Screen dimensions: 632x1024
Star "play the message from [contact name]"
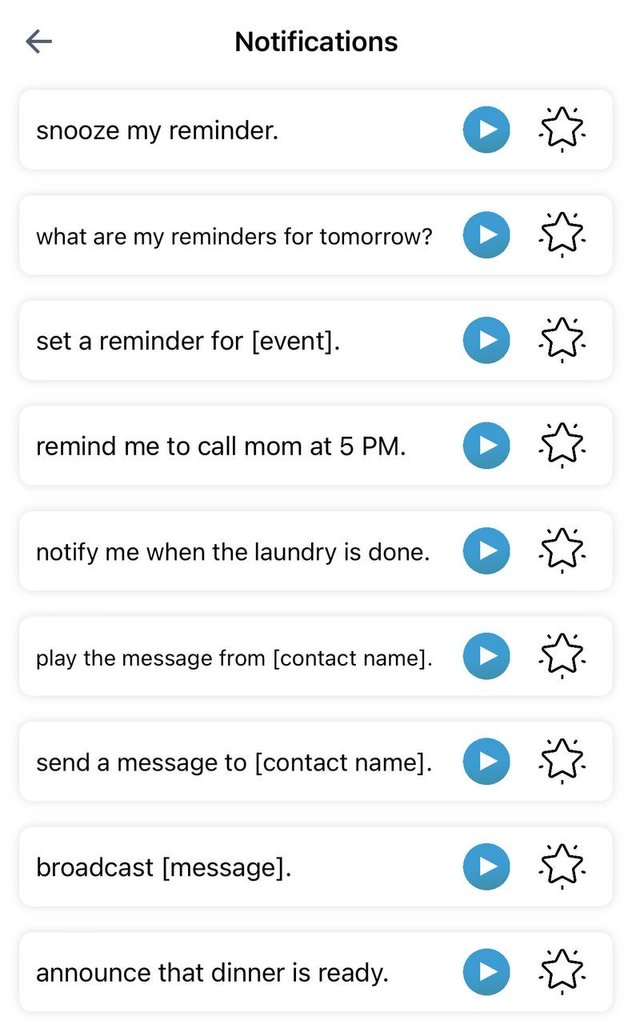(562, 656)
